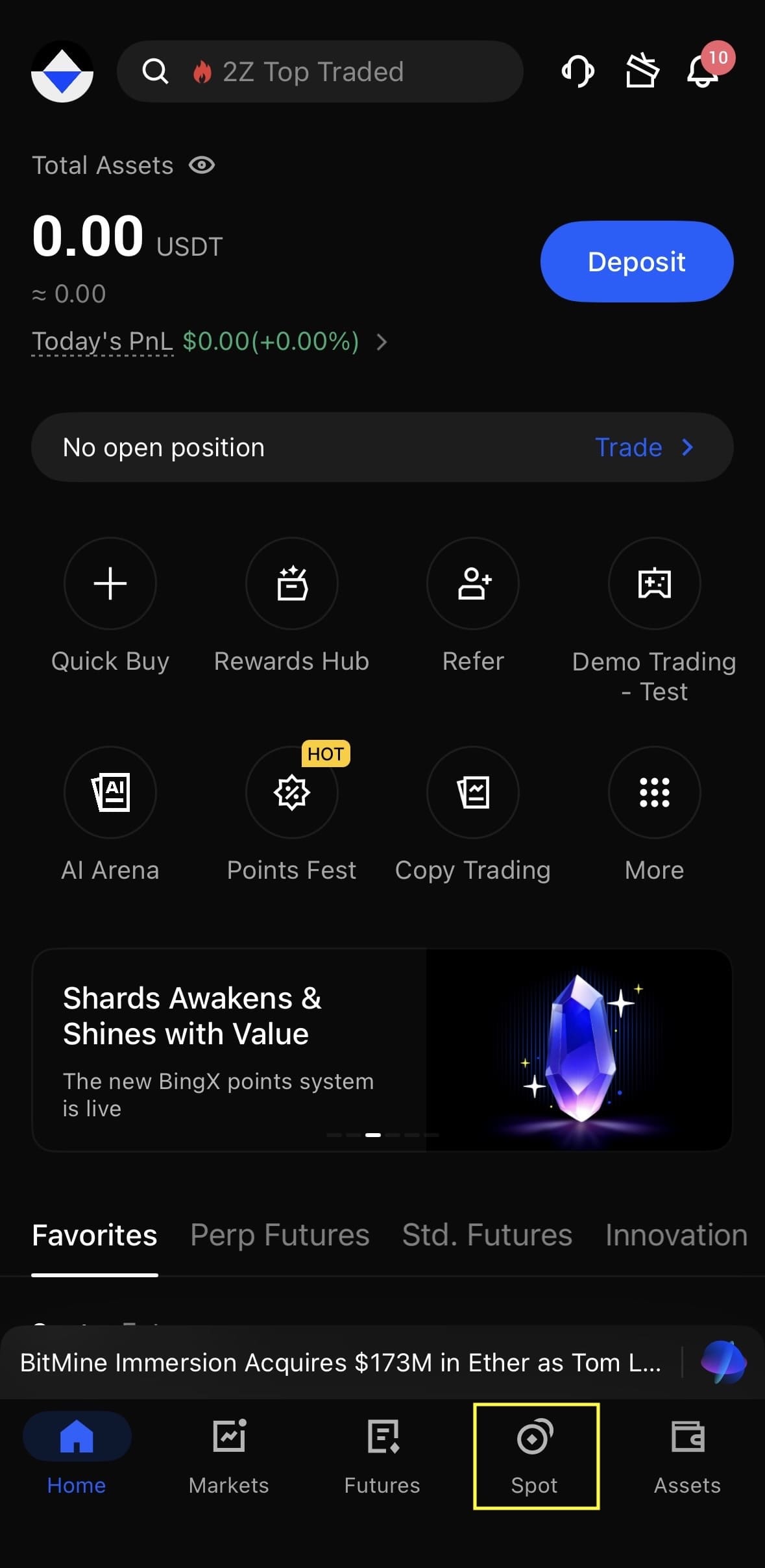Tap the blue Deposit button

(x=637, y=262)
